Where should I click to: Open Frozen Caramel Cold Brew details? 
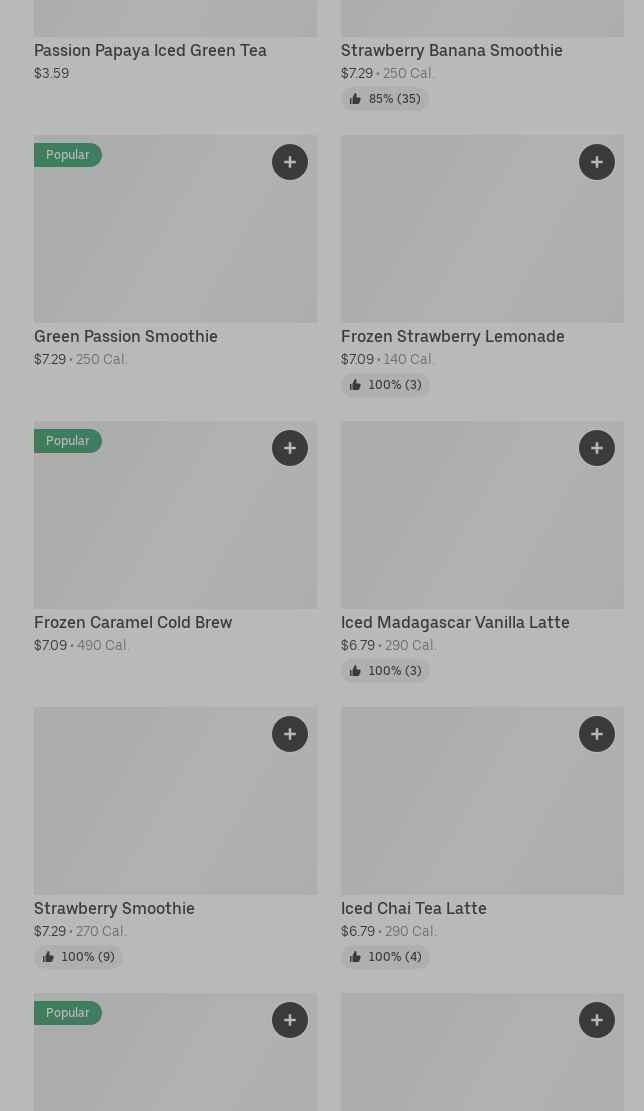133,622
